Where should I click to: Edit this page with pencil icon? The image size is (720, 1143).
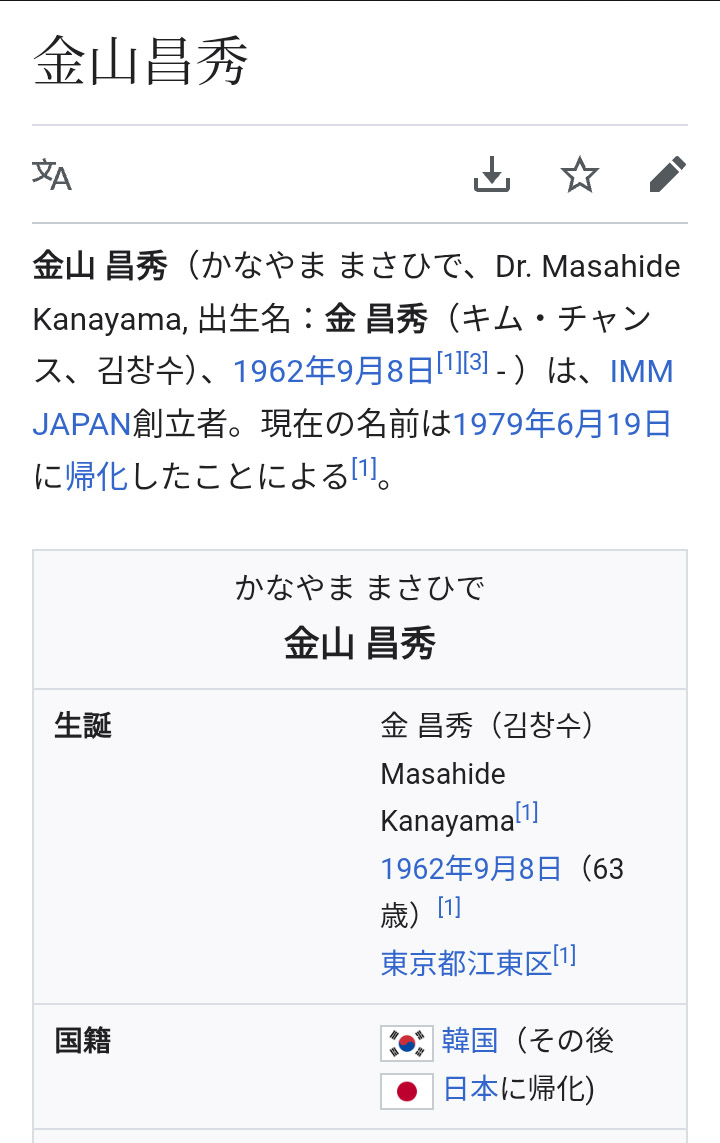[x=667, y=175]
